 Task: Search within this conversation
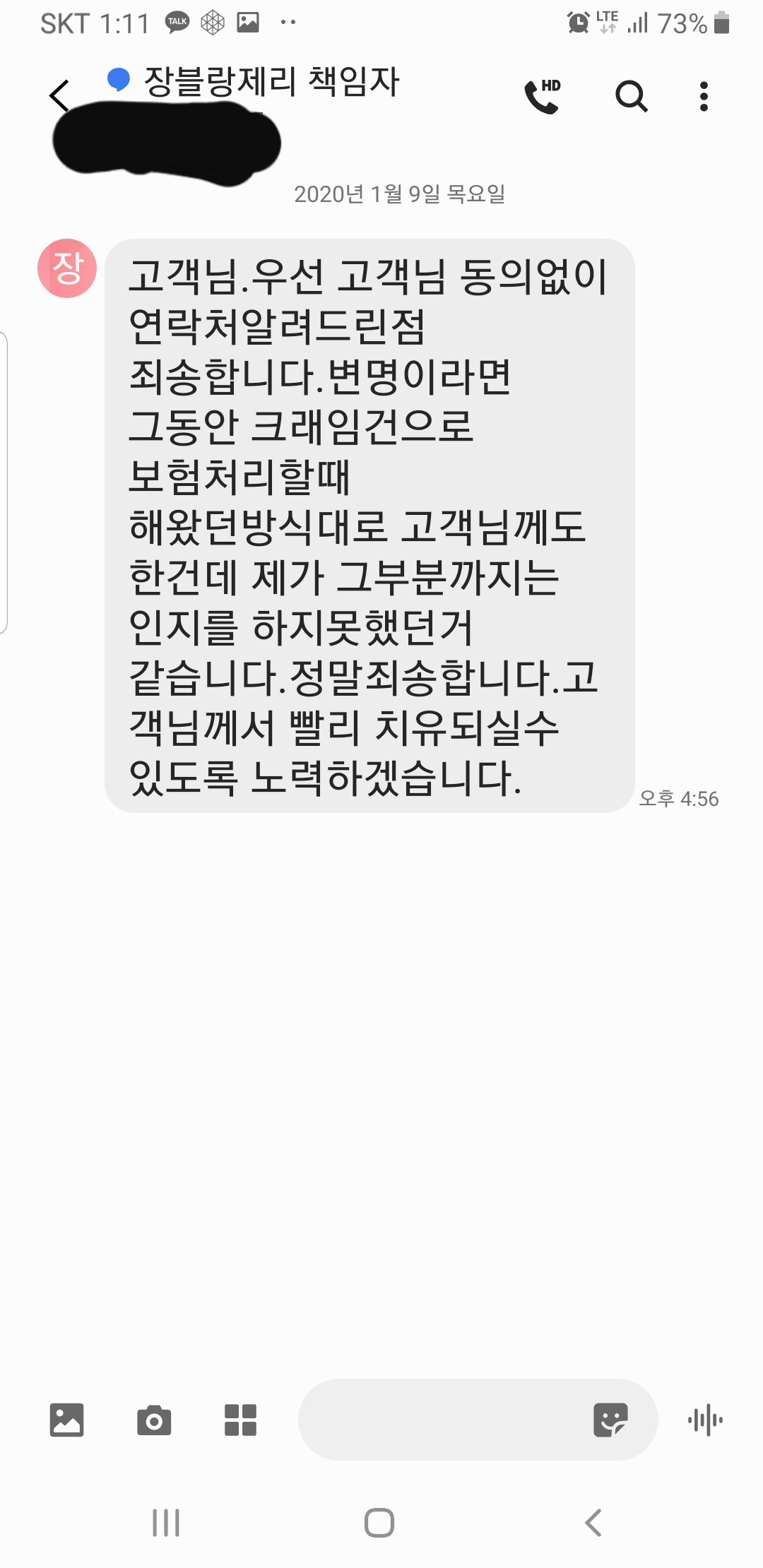pyautogui.click(x=631, y=96)
